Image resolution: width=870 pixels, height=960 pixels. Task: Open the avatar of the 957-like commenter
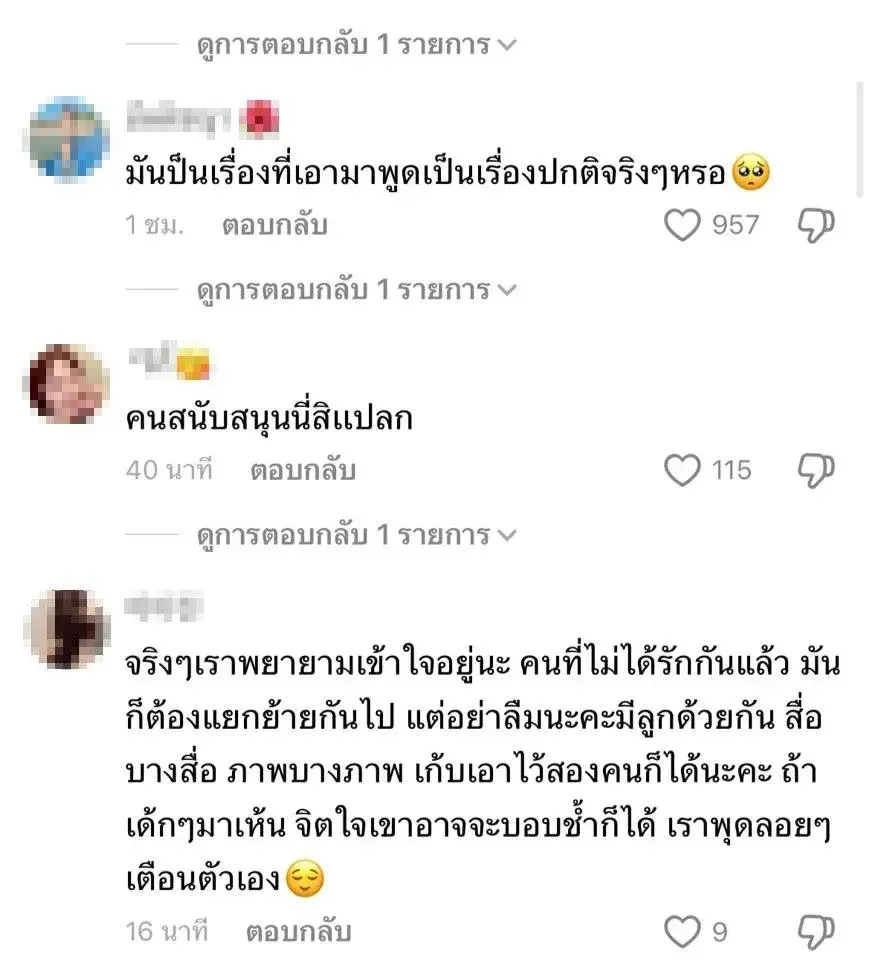tap(68, 139)
